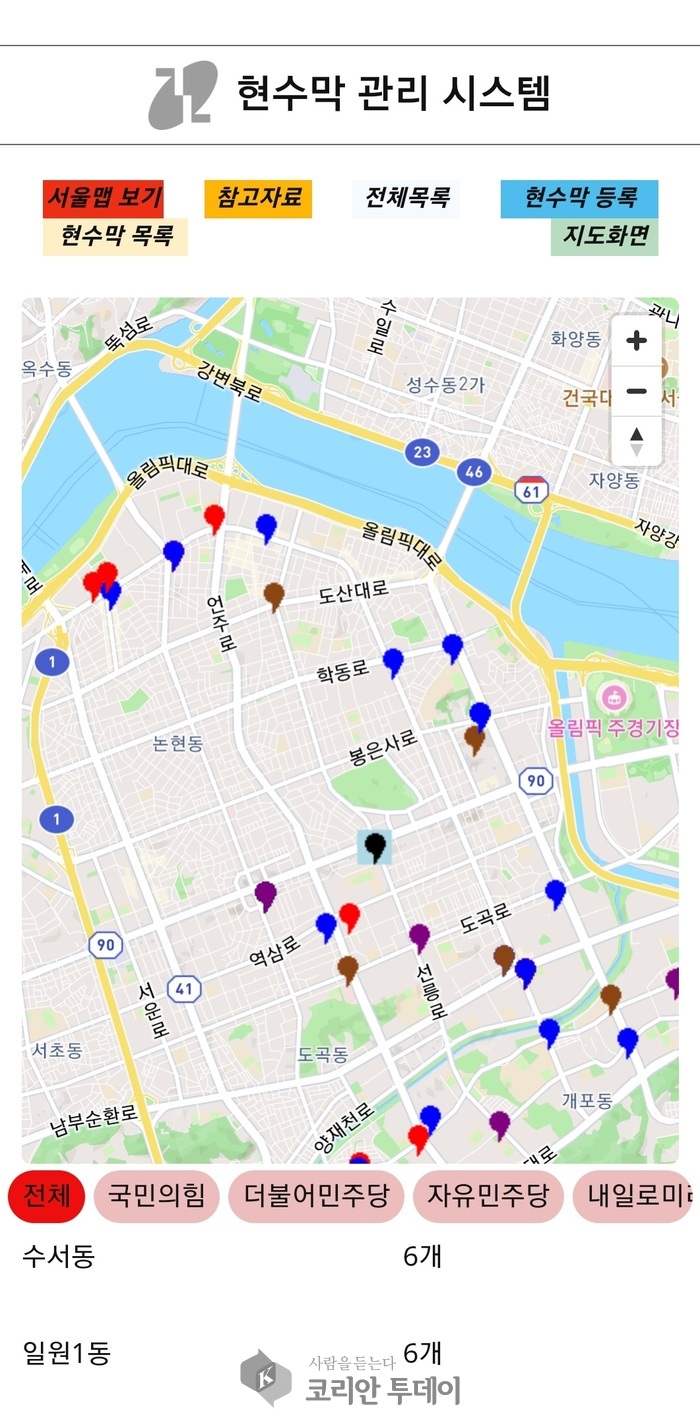Zoom in on the map
The image size is (700, 1423).
tap(636, 341)
